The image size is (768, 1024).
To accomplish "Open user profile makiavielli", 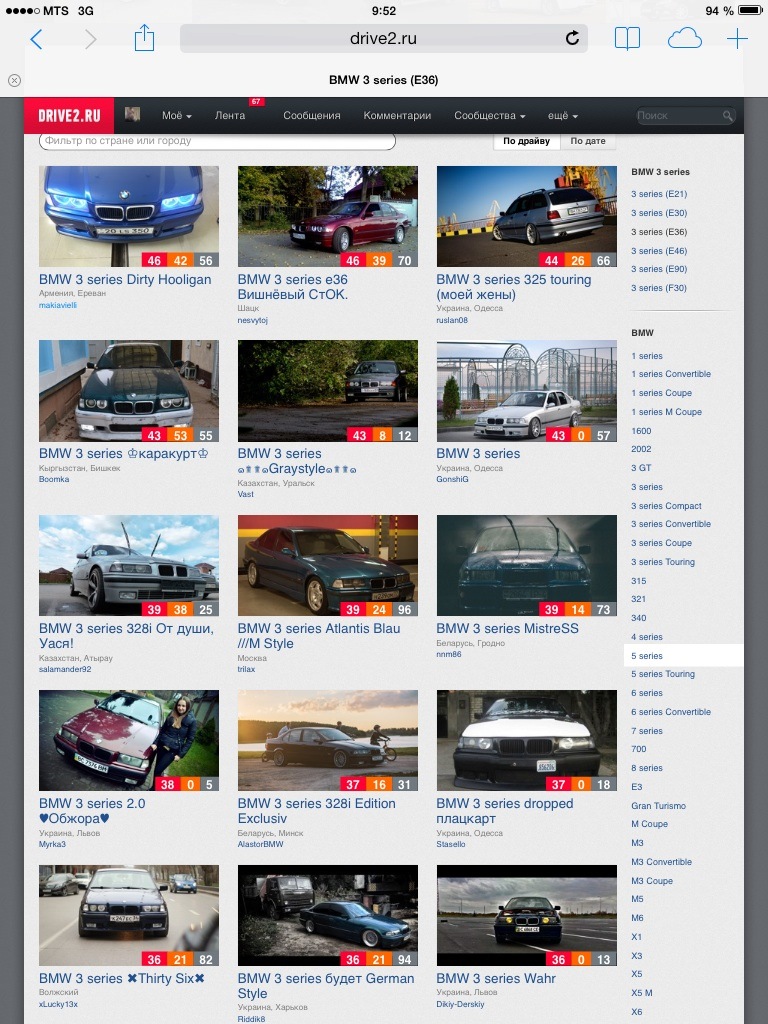I will tap(57, 306).
